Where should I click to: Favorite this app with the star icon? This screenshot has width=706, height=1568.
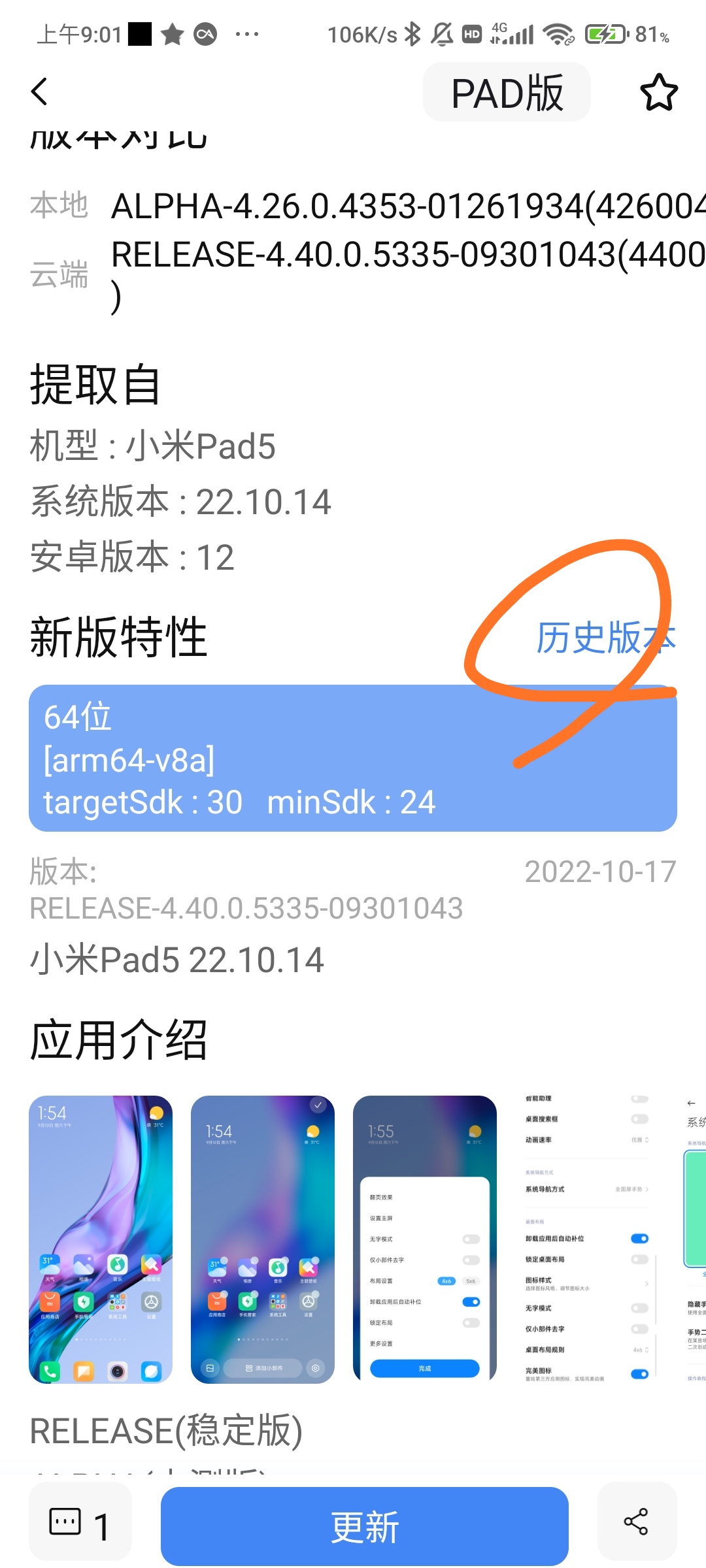658,92
